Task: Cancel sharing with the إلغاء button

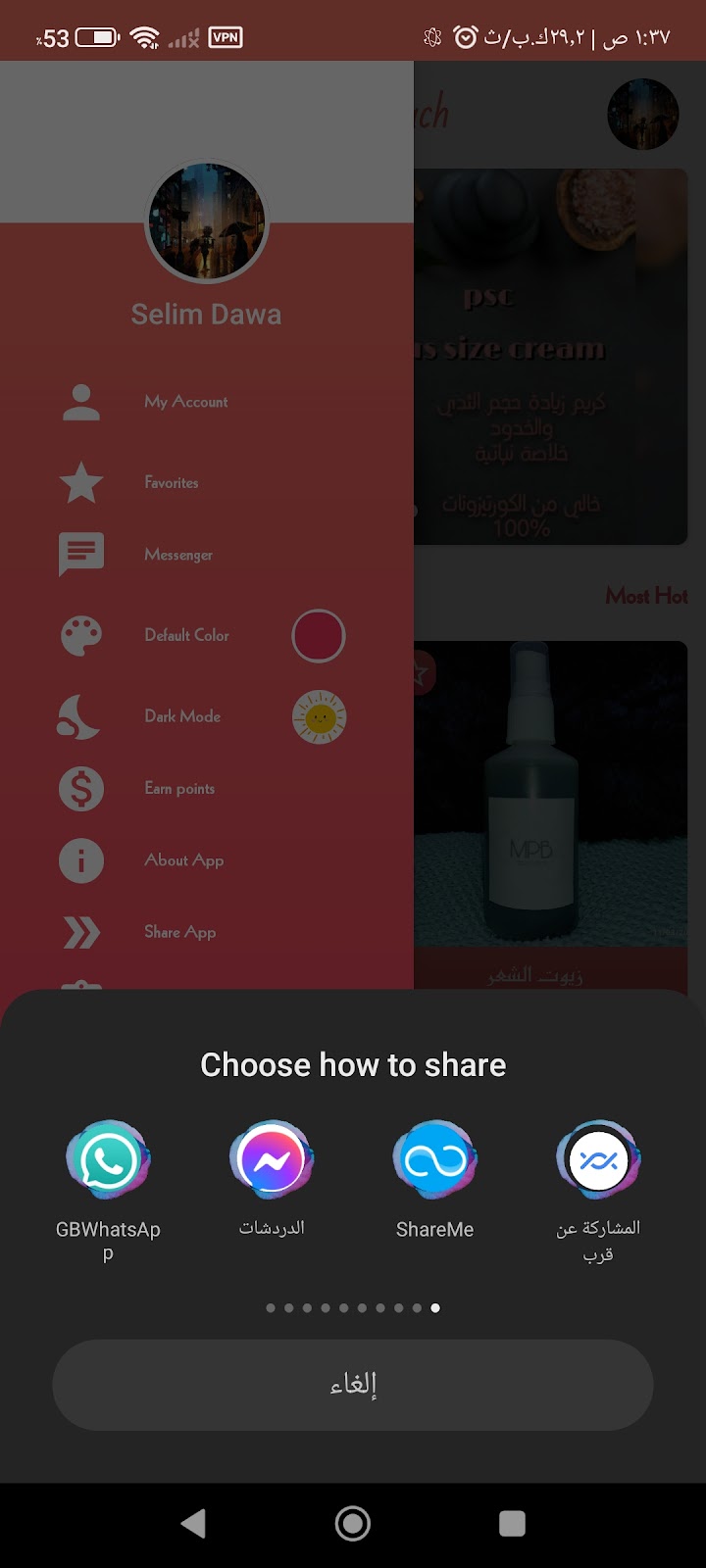Action: [x=353, y=1384]
